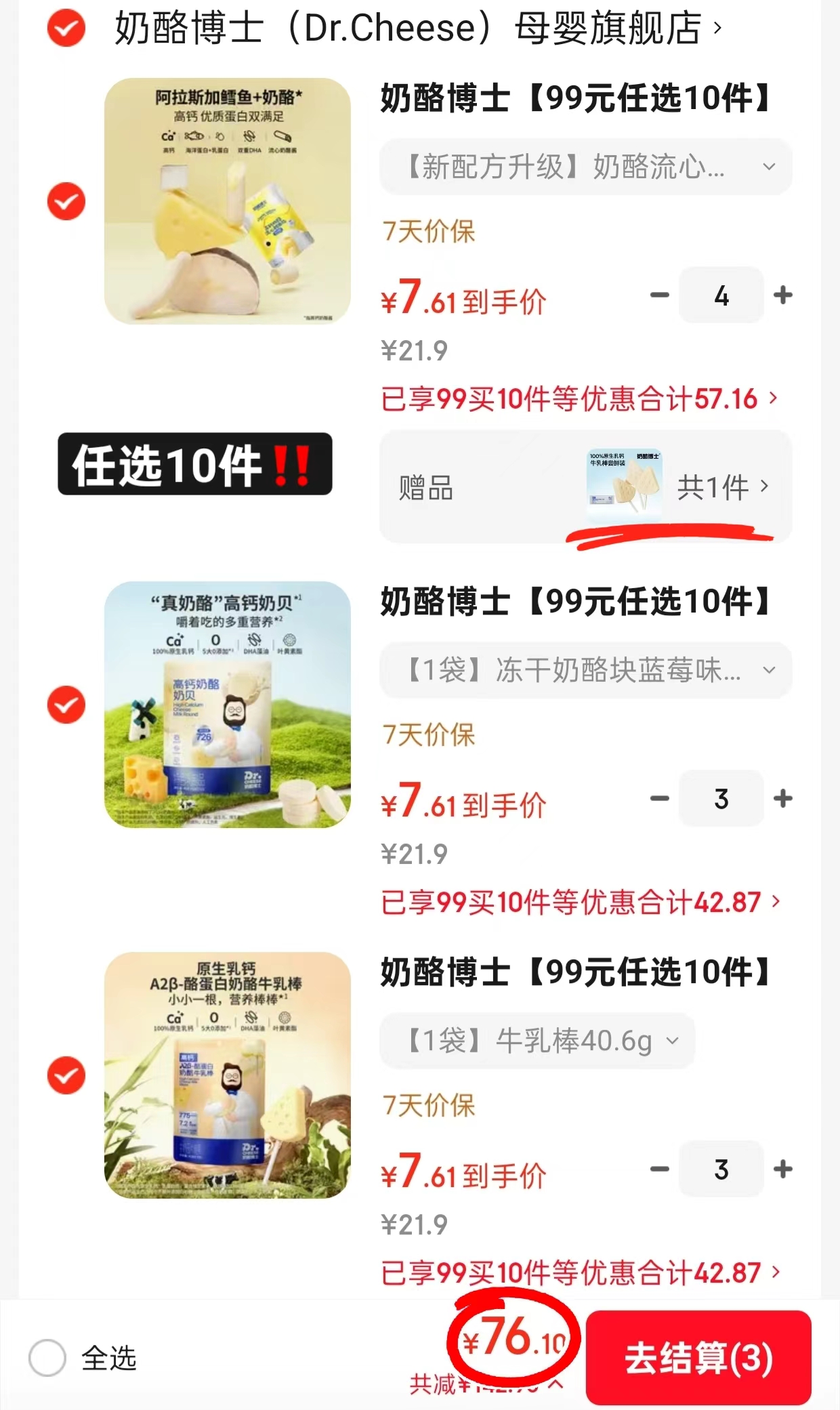Uncheck the first cod cheese item

[x=65, y=201]
